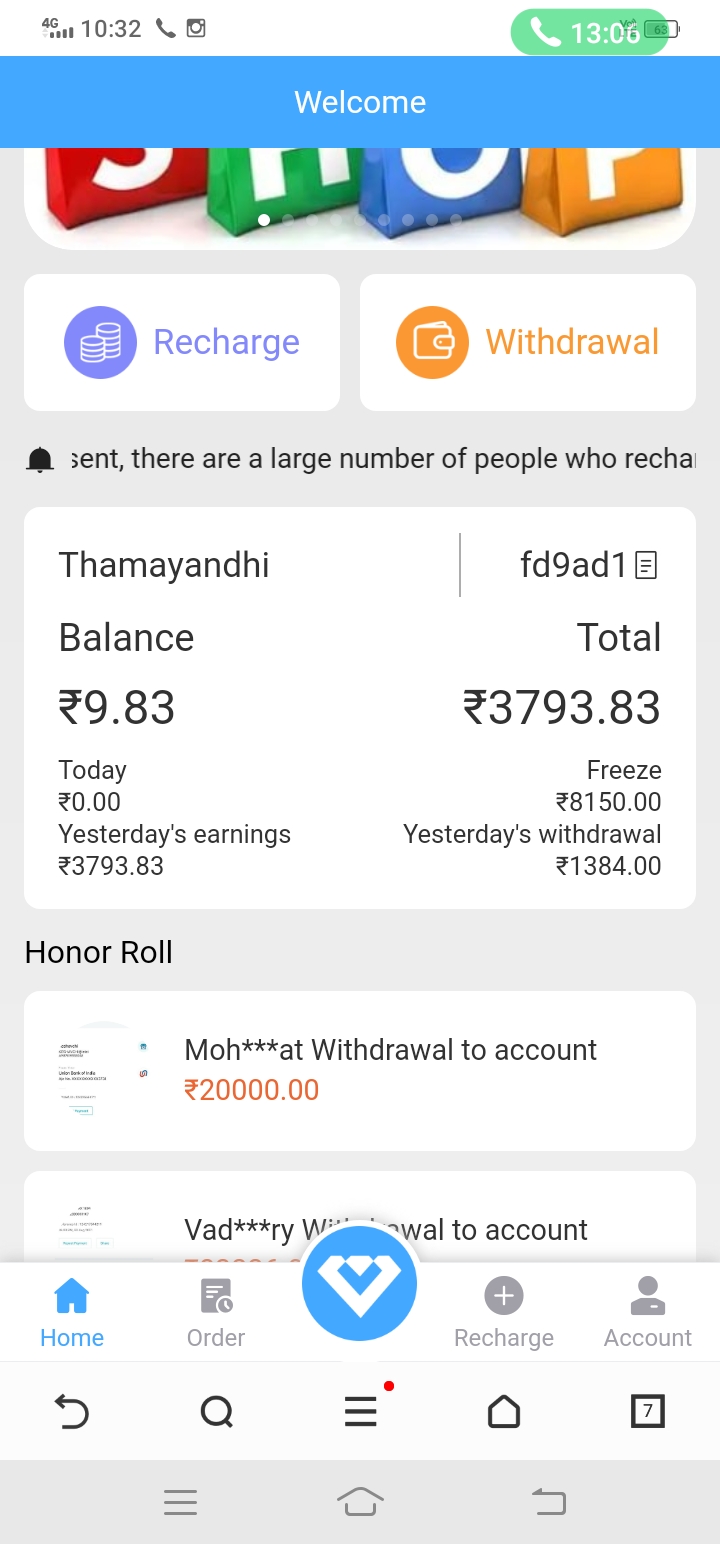Image resolution: width=720 pixels, height=1544 pixels.
Task: Open the Withdrawal button
Action: (528, 342)
